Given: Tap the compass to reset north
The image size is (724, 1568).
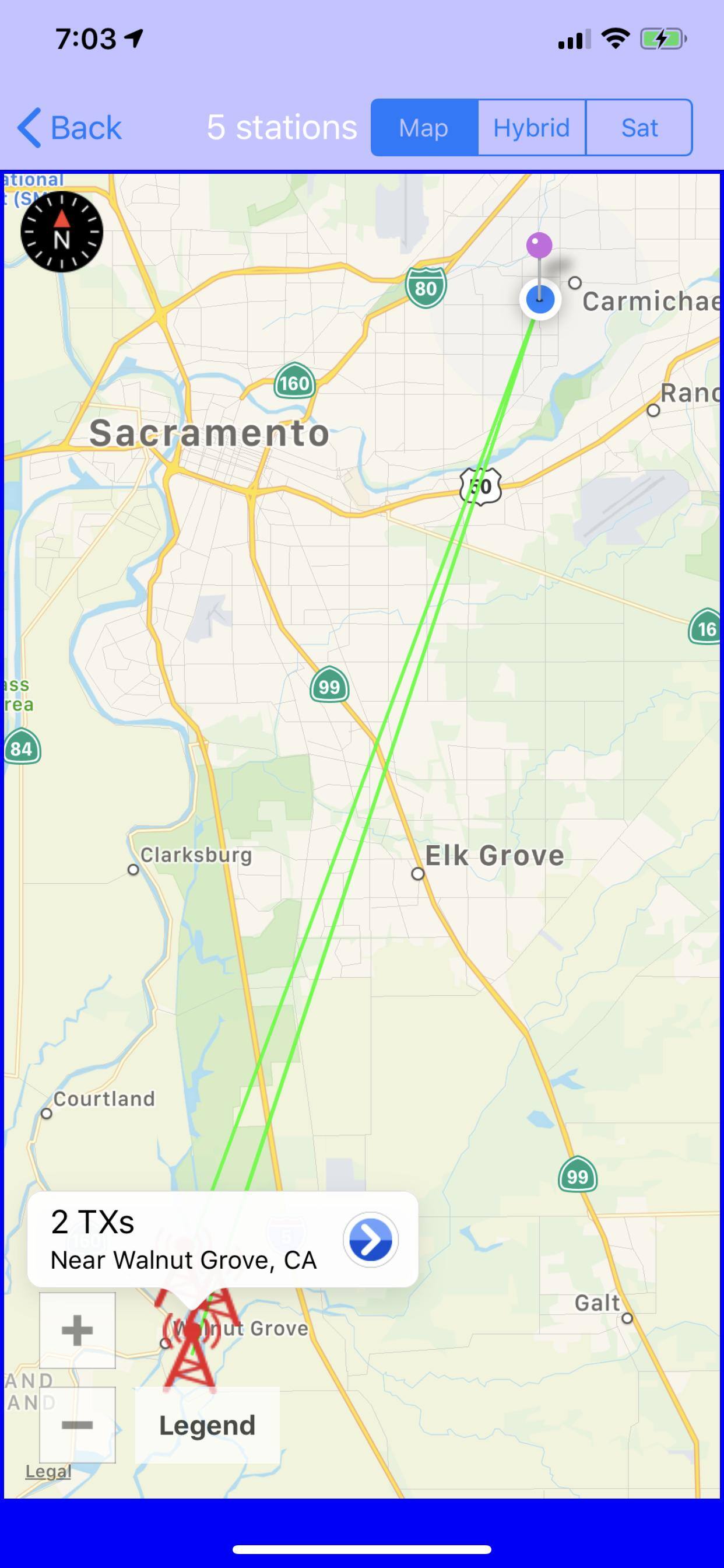Looking at the screenshot, I should tap(61, 232).
